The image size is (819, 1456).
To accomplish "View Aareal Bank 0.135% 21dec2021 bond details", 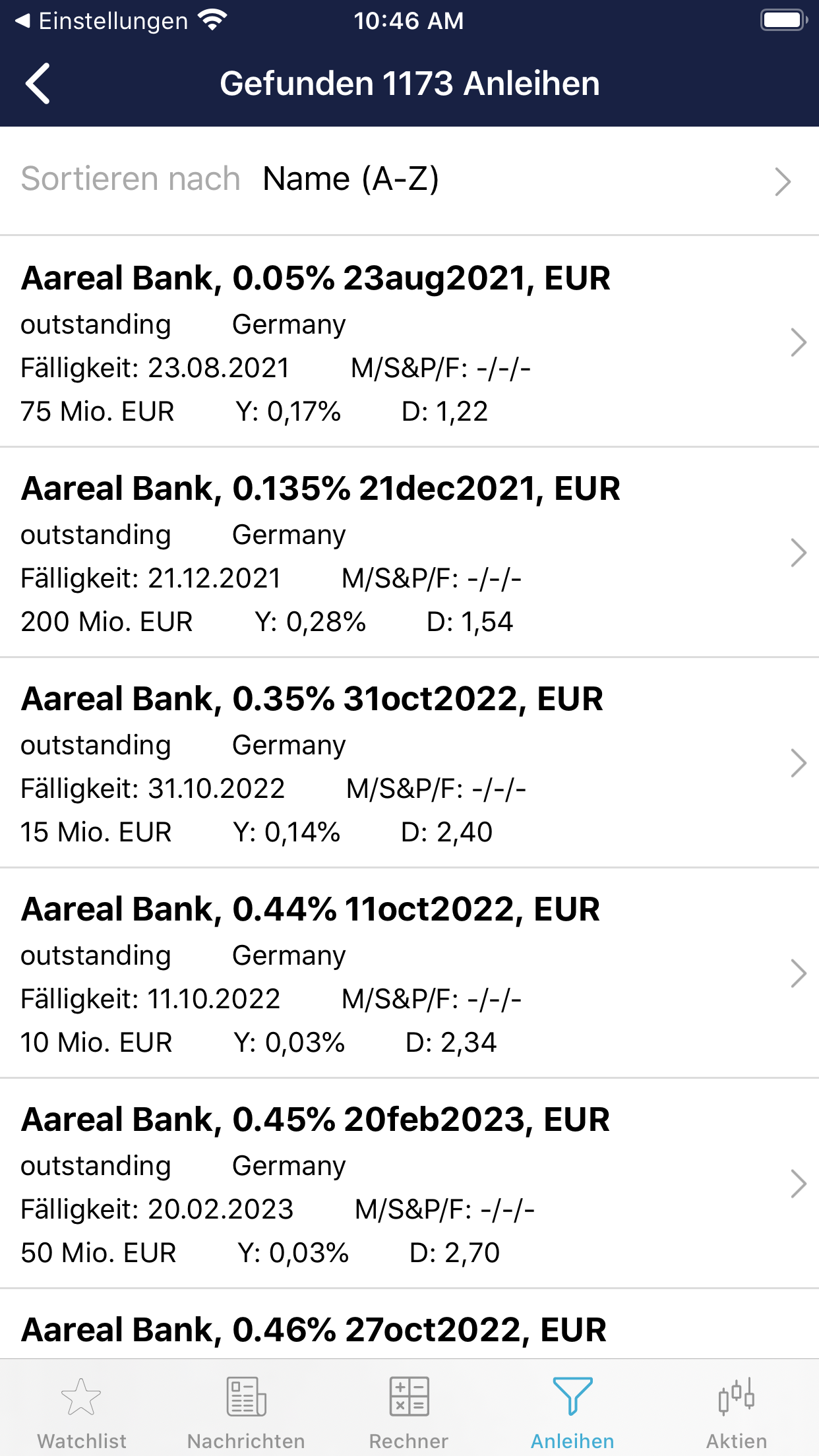I will tap(409, 553).
